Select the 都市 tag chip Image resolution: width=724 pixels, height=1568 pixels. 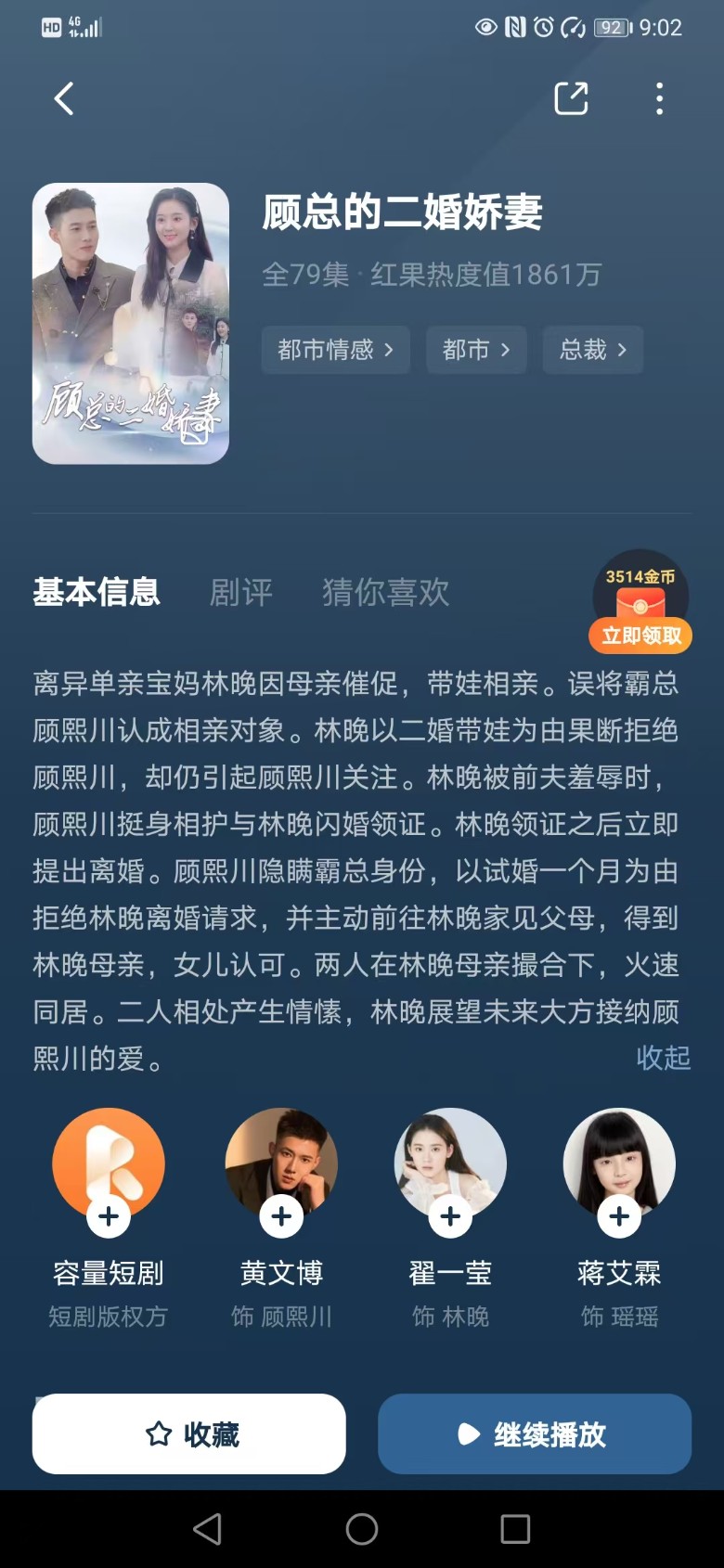point(475,350)
